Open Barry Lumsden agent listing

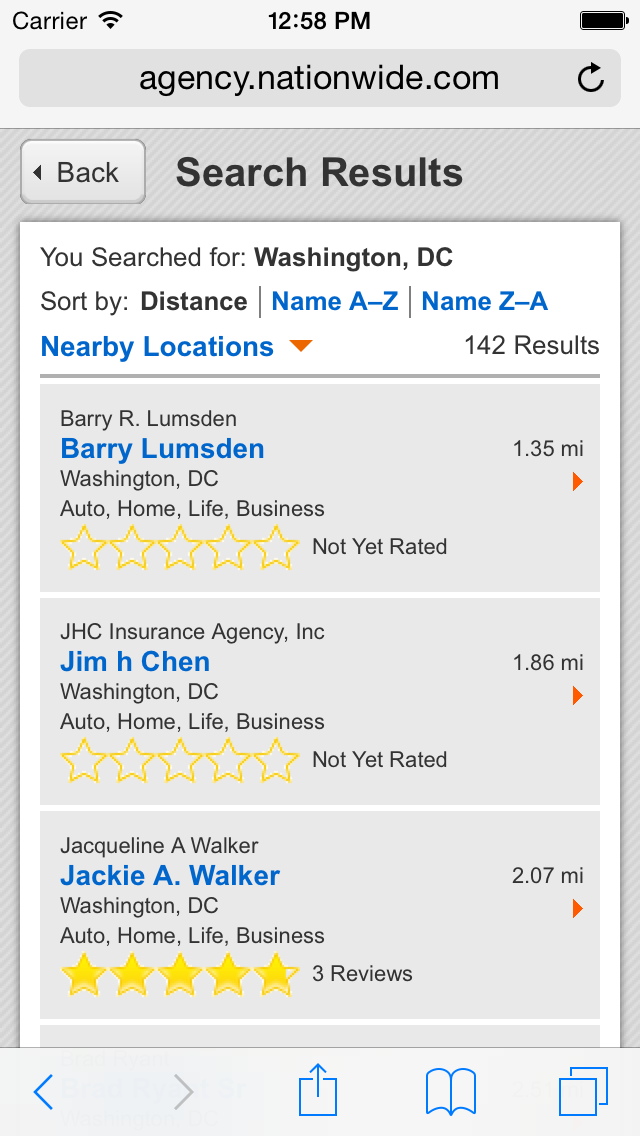pyautogui.click(x=162, y=449)
